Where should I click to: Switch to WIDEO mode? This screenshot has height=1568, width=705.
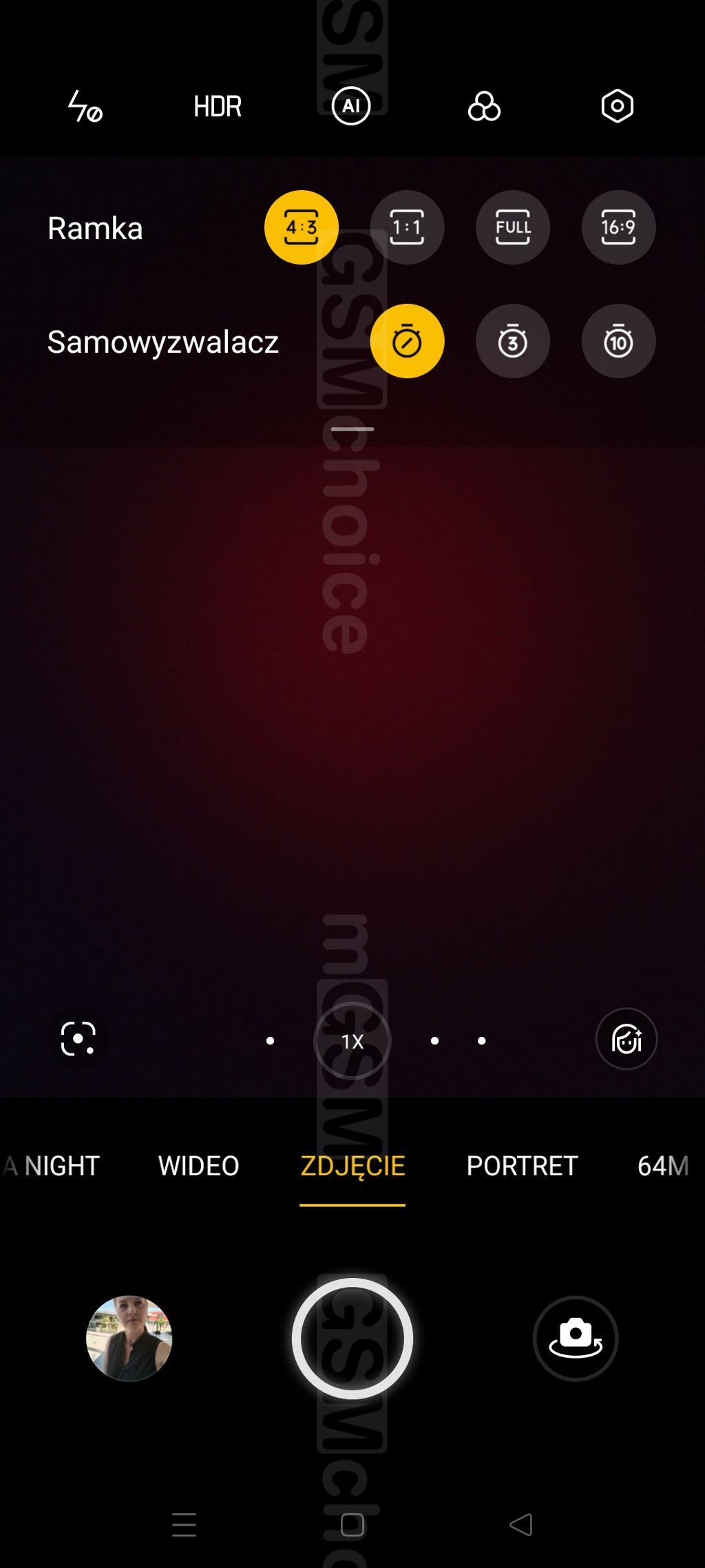point(198,1166)
